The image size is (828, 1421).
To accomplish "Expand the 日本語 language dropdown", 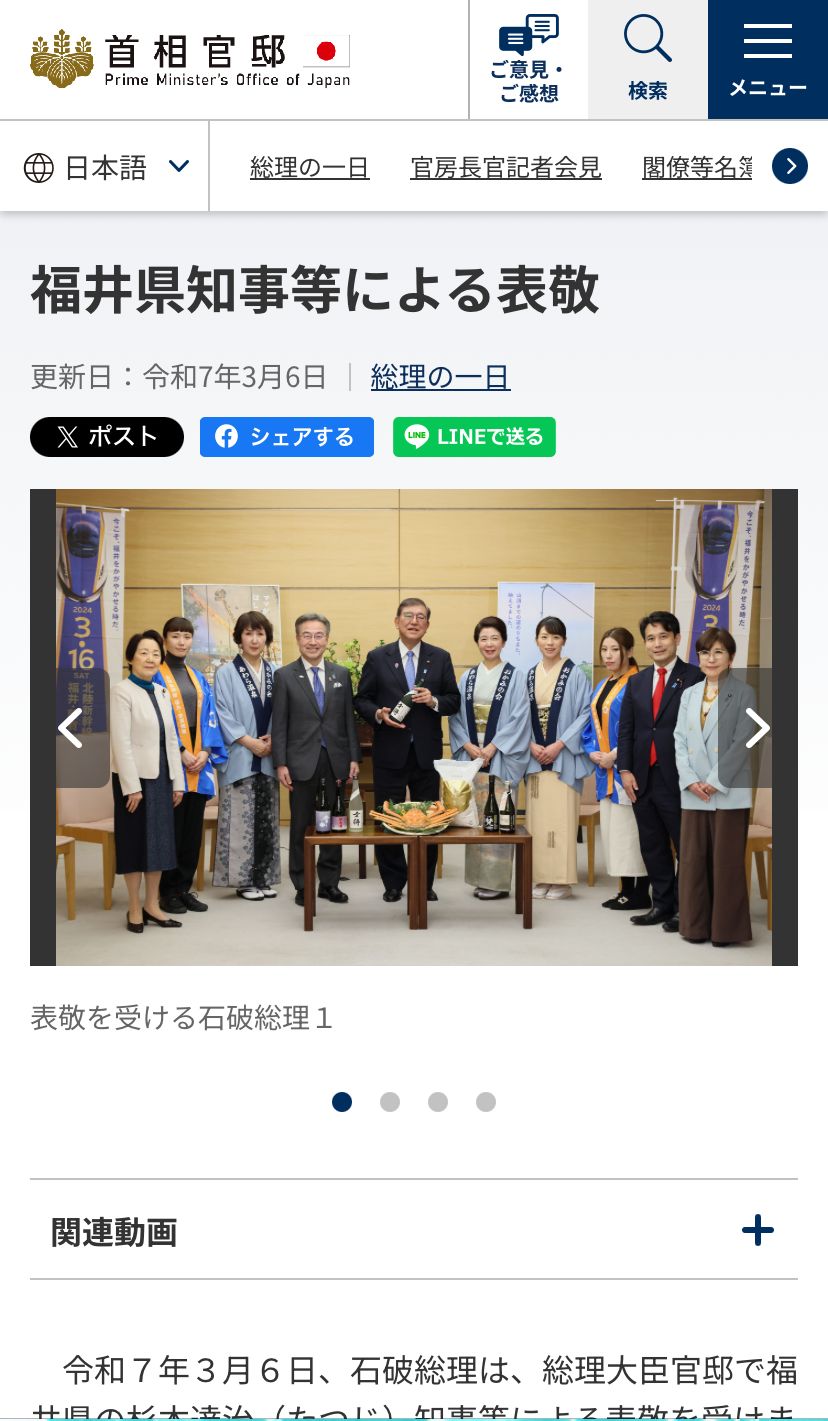I will 106,167.
